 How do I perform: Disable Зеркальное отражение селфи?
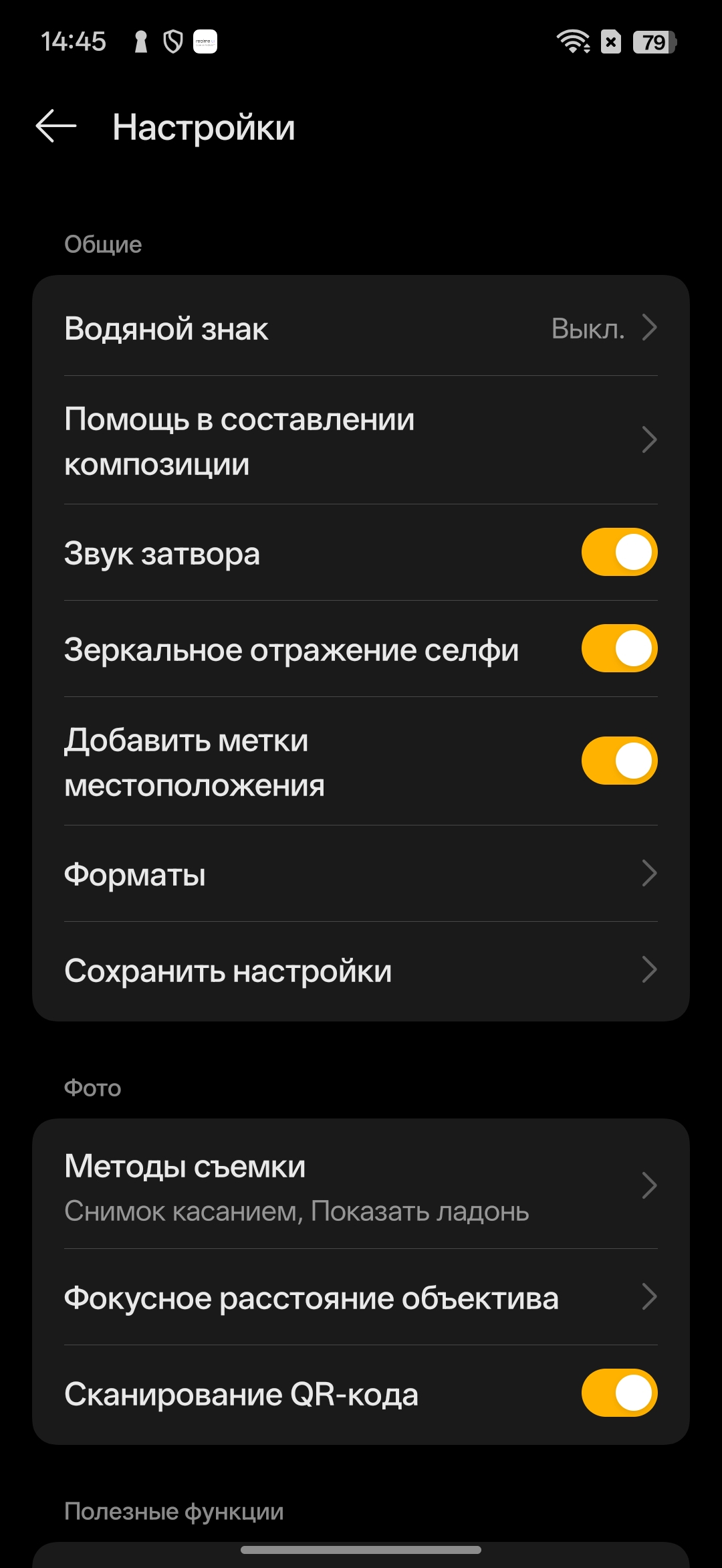point(619,649)
